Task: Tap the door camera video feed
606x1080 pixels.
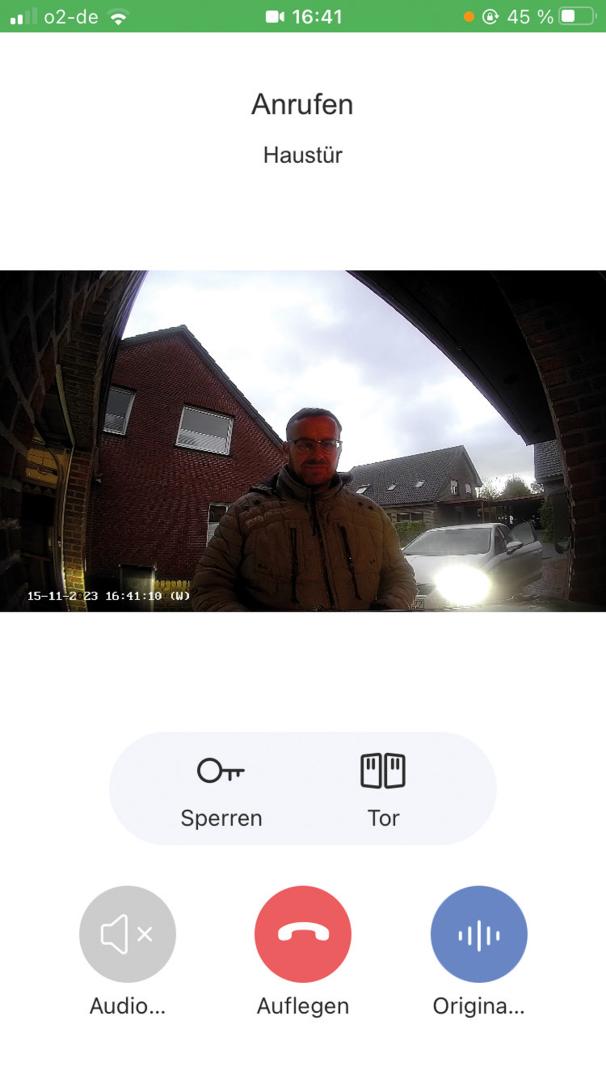Action: point(303,441)
